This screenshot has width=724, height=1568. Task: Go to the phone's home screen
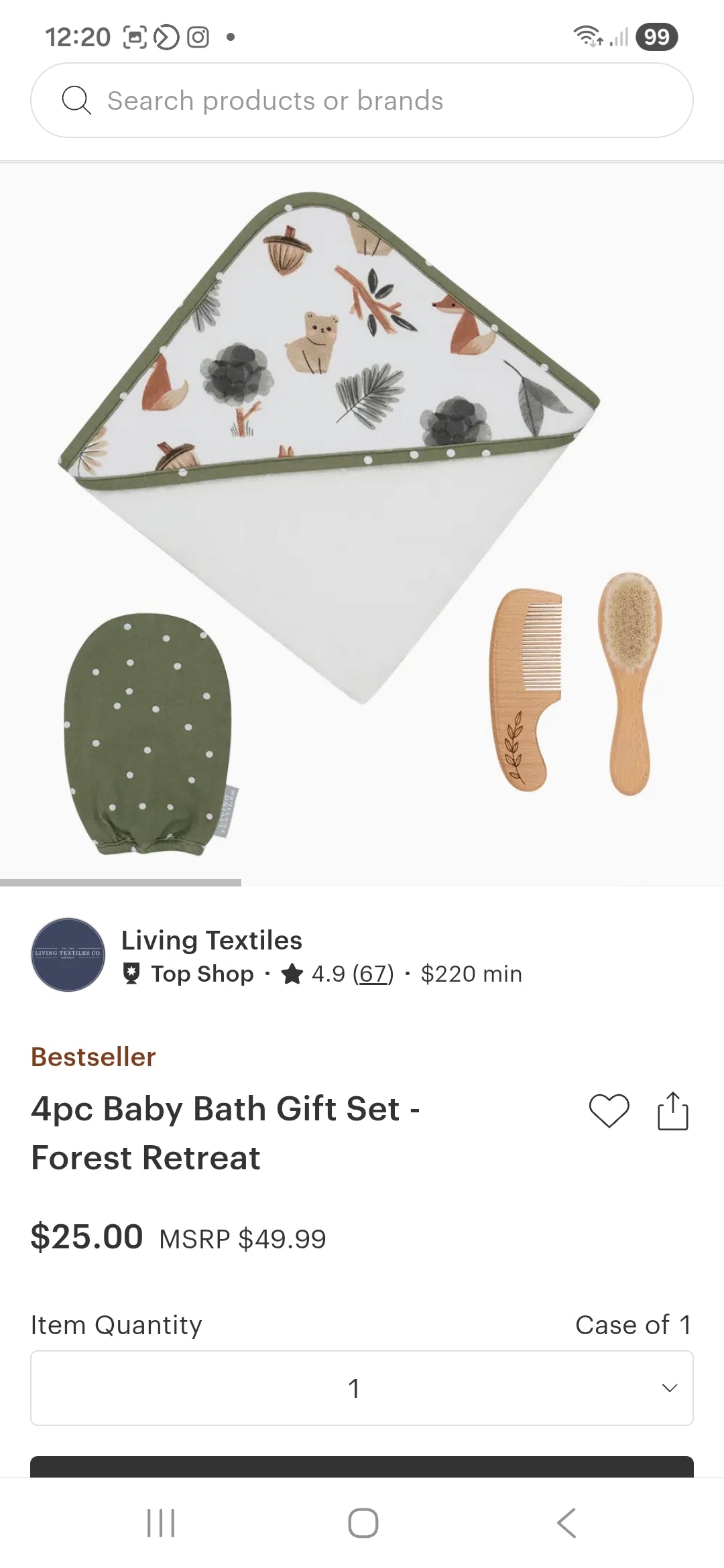pyautogui.click(x=363, y=1523)
